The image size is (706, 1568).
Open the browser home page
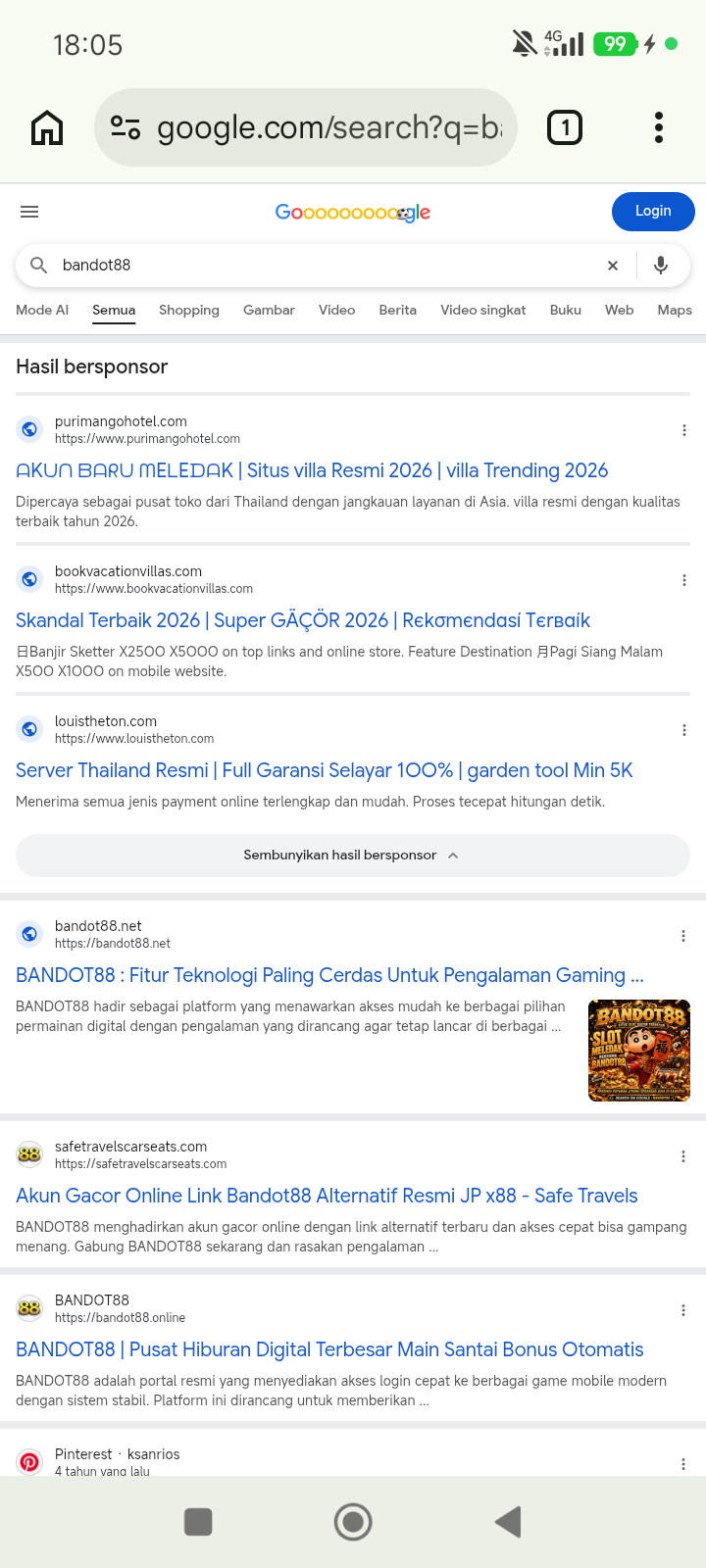47,127
